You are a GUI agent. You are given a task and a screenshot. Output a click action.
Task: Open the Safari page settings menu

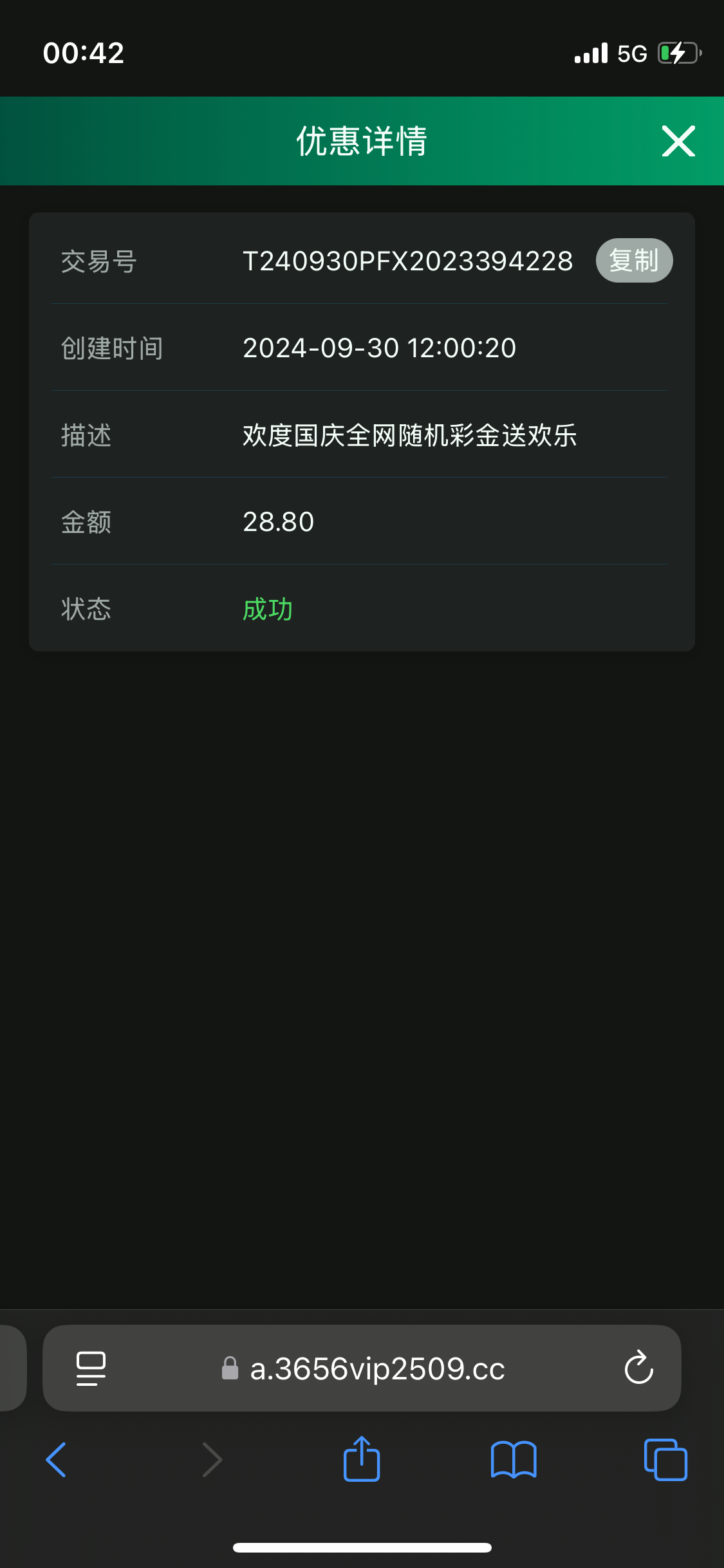[x=91, y=1368]
